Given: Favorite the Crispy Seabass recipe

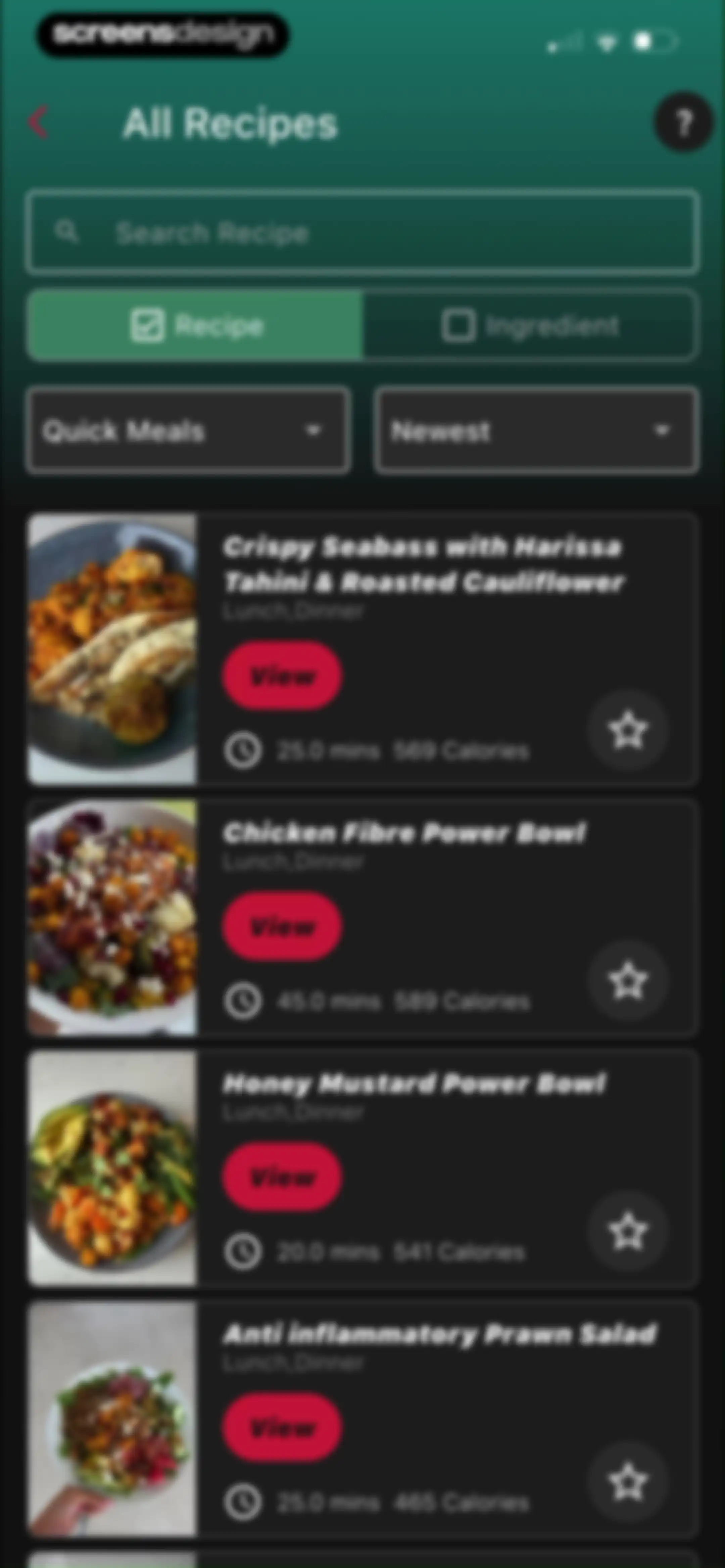Looking at the screenshot, I should (x=628, y=730).
